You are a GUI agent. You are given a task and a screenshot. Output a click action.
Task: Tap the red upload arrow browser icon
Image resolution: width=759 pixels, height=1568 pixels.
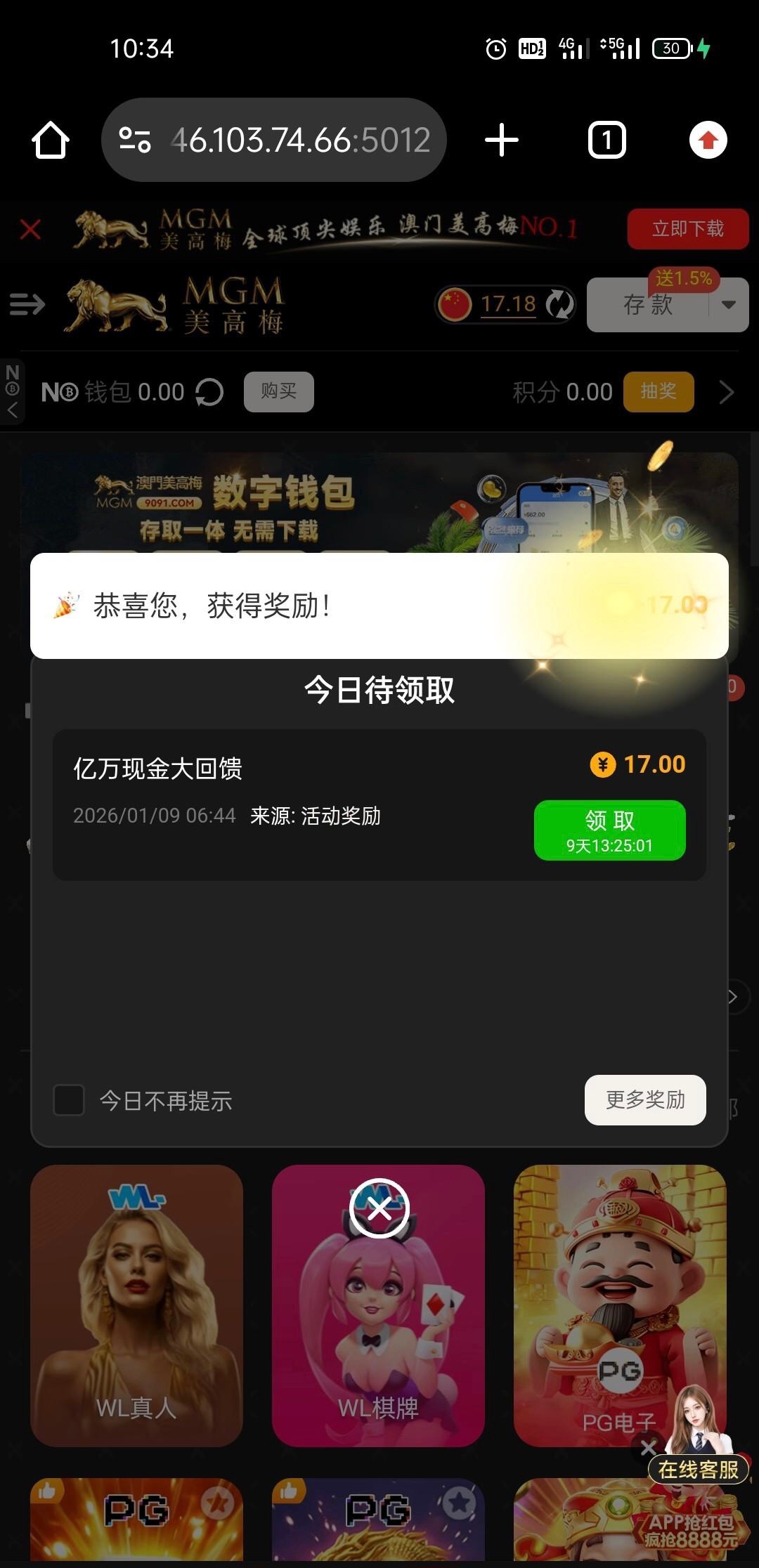pyautogui.click(x=708, y=140)
